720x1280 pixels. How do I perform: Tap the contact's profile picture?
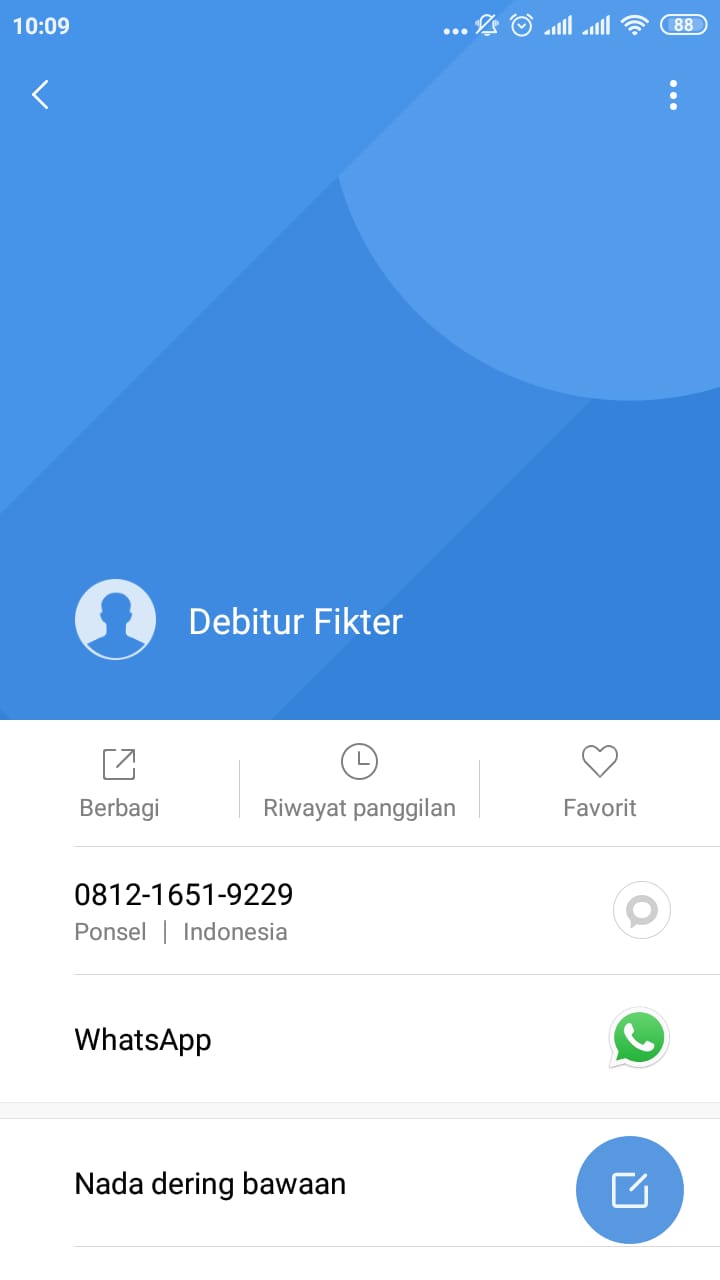[x=115, y=619]
